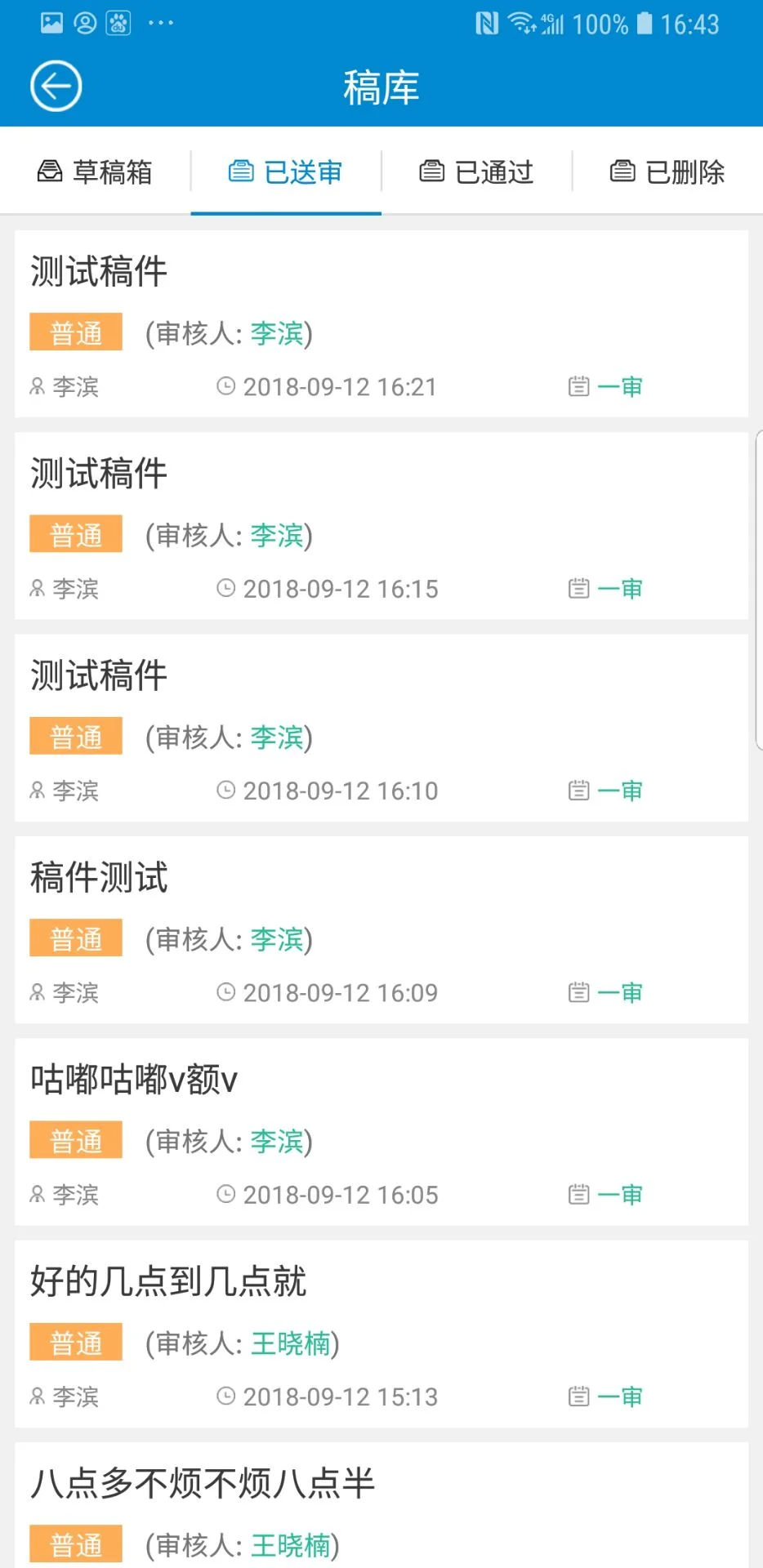Click the archive icon next to 已删除
Screen dimensions: 763x1568
coord(623,171)
